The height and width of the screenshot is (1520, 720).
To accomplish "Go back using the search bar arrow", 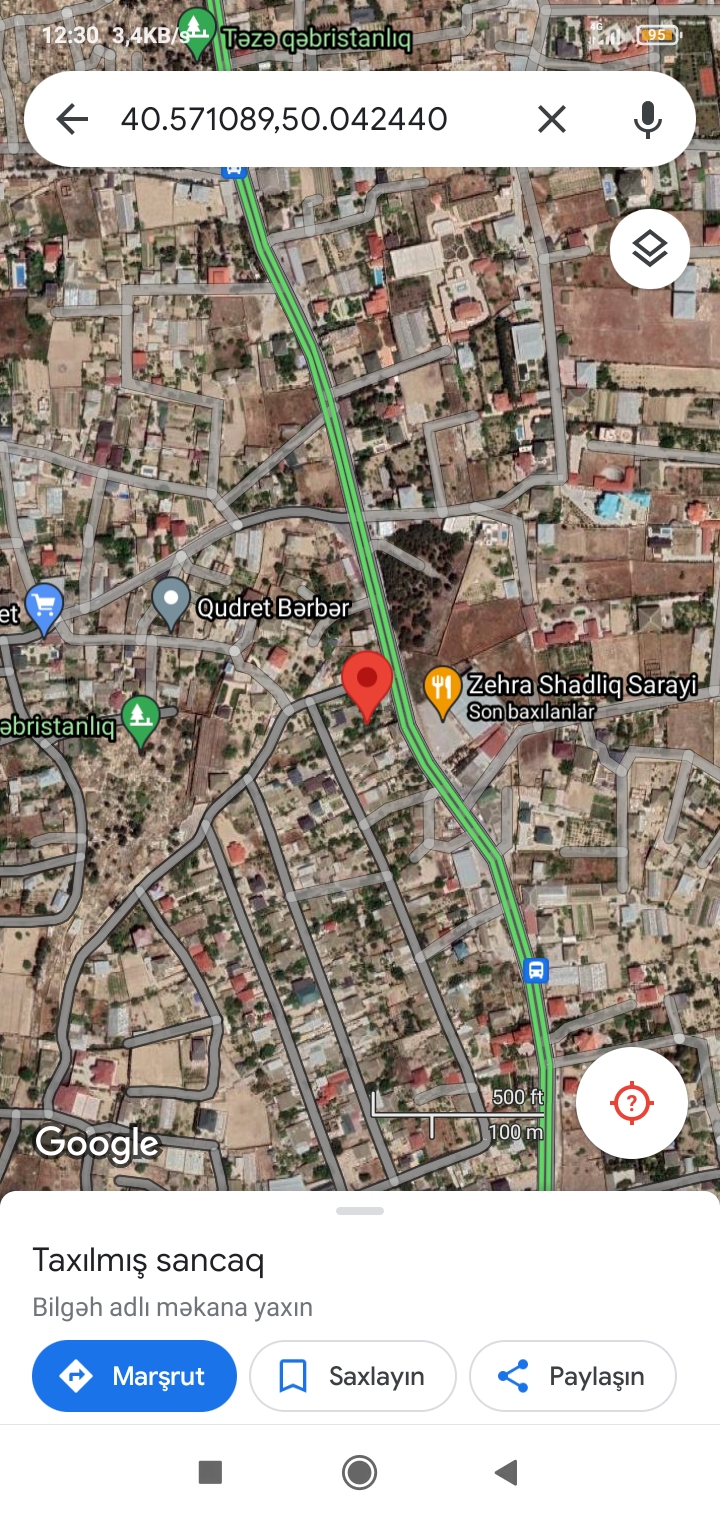I will tap(72, 120).
